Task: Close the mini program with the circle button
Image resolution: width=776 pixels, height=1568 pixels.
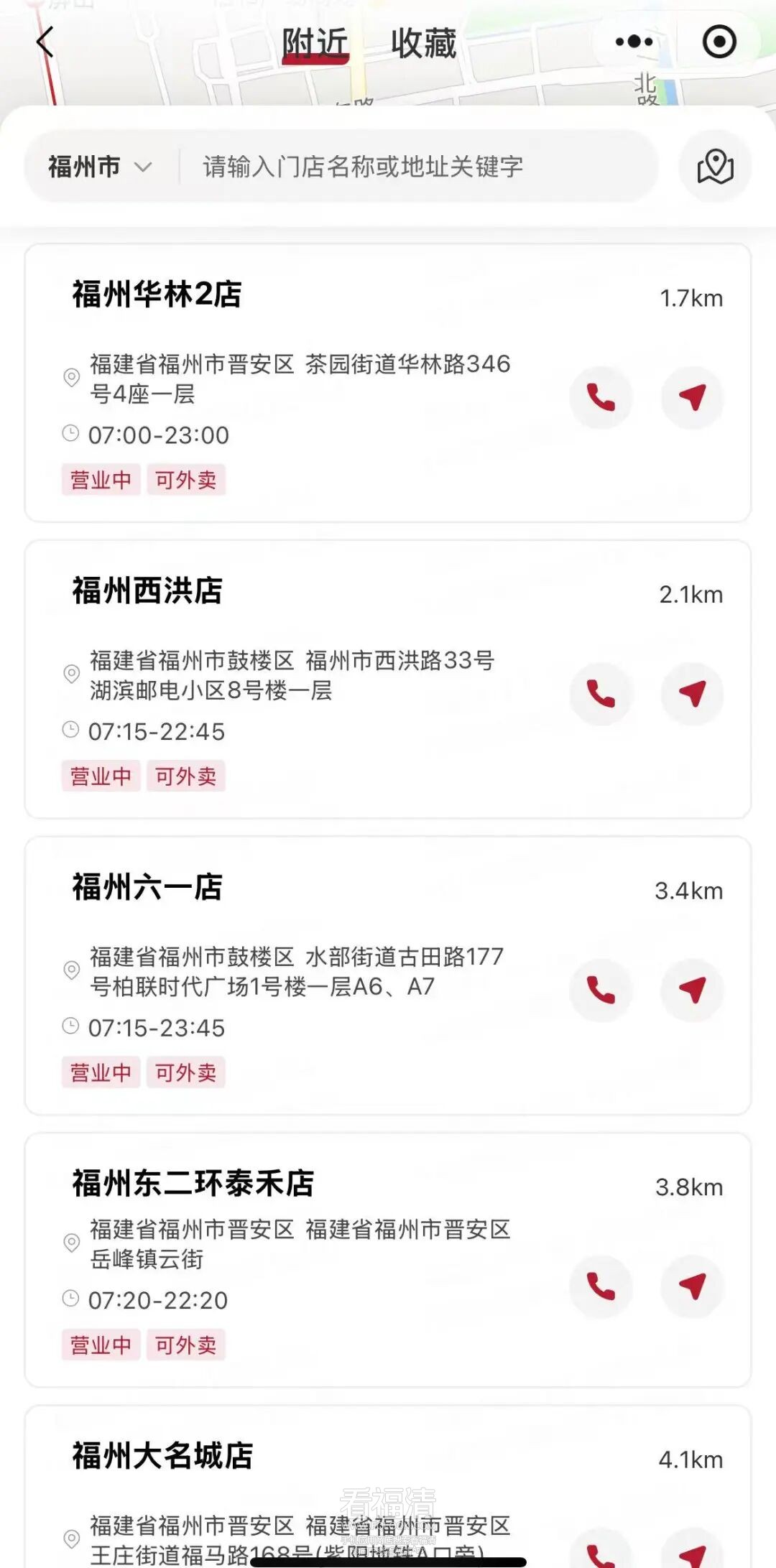Action: click(x=719, y=42)
